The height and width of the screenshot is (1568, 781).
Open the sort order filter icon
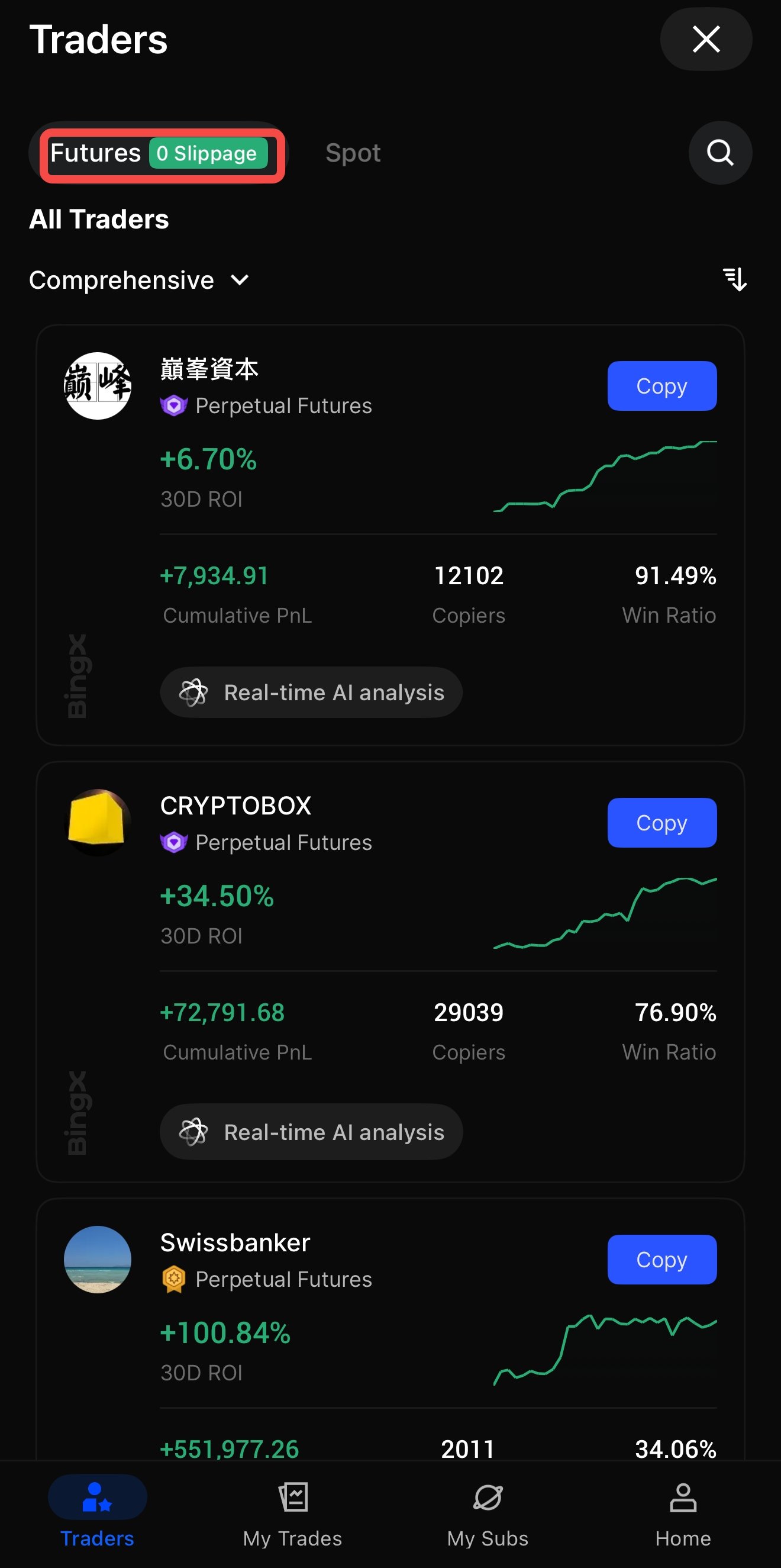coord(735,280)
